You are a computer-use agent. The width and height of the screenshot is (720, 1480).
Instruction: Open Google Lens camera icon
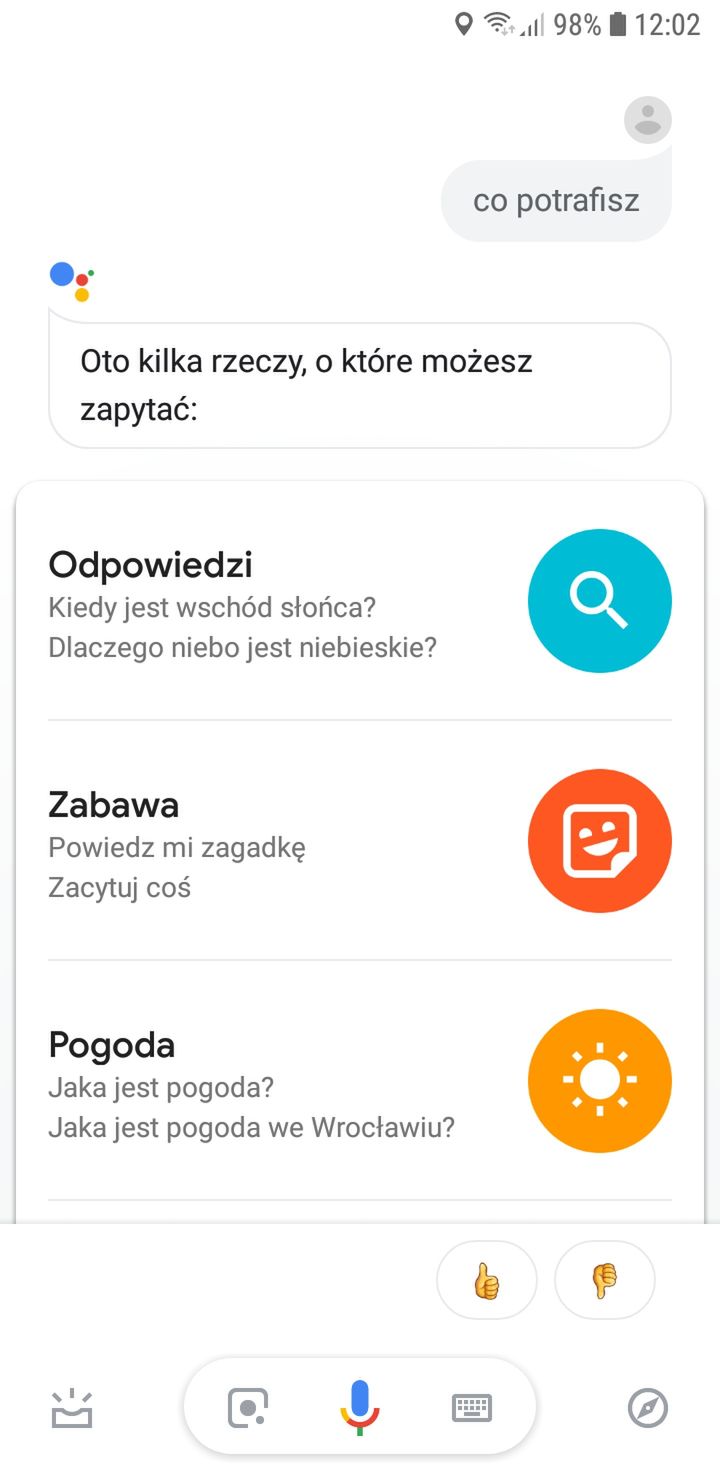248,1408
